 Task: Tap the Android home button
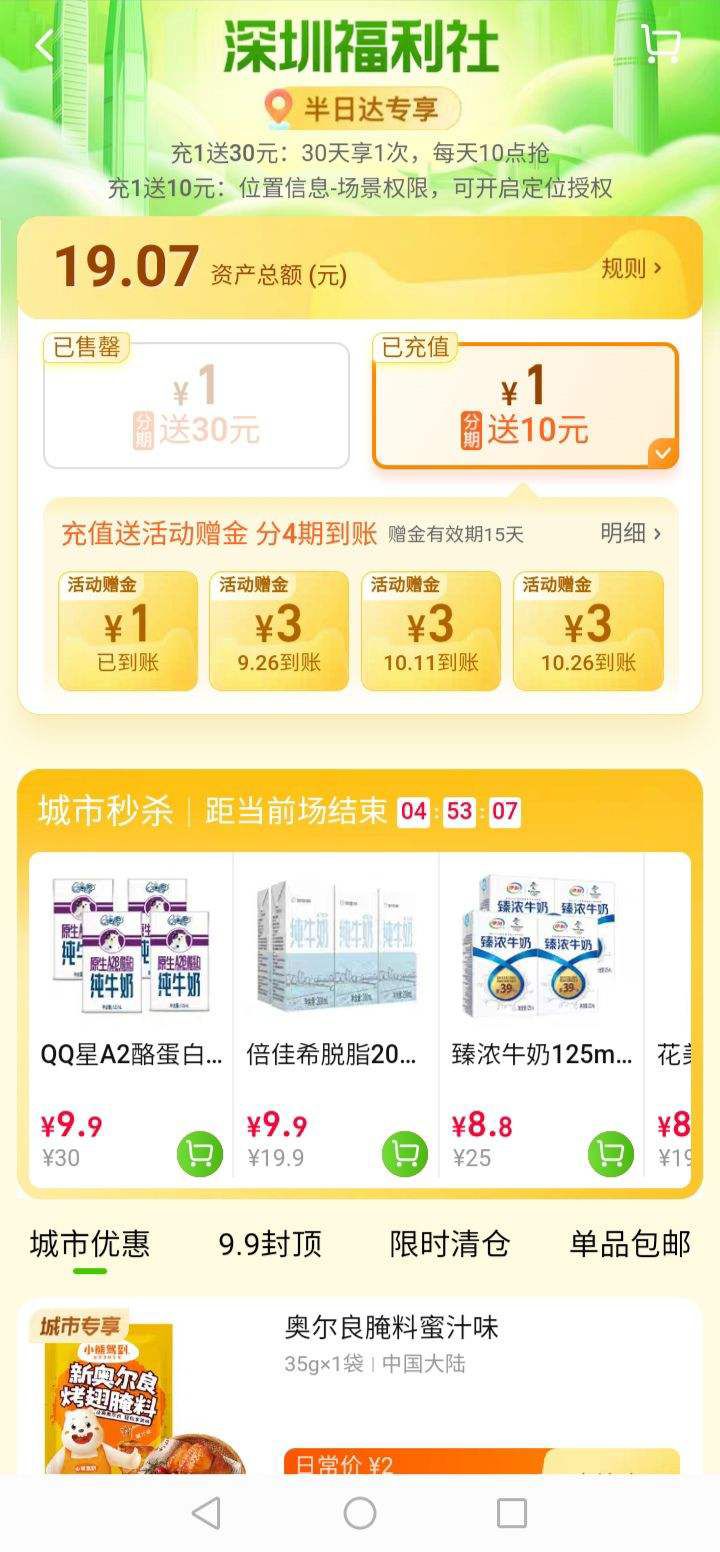[x=360, y=1513]
